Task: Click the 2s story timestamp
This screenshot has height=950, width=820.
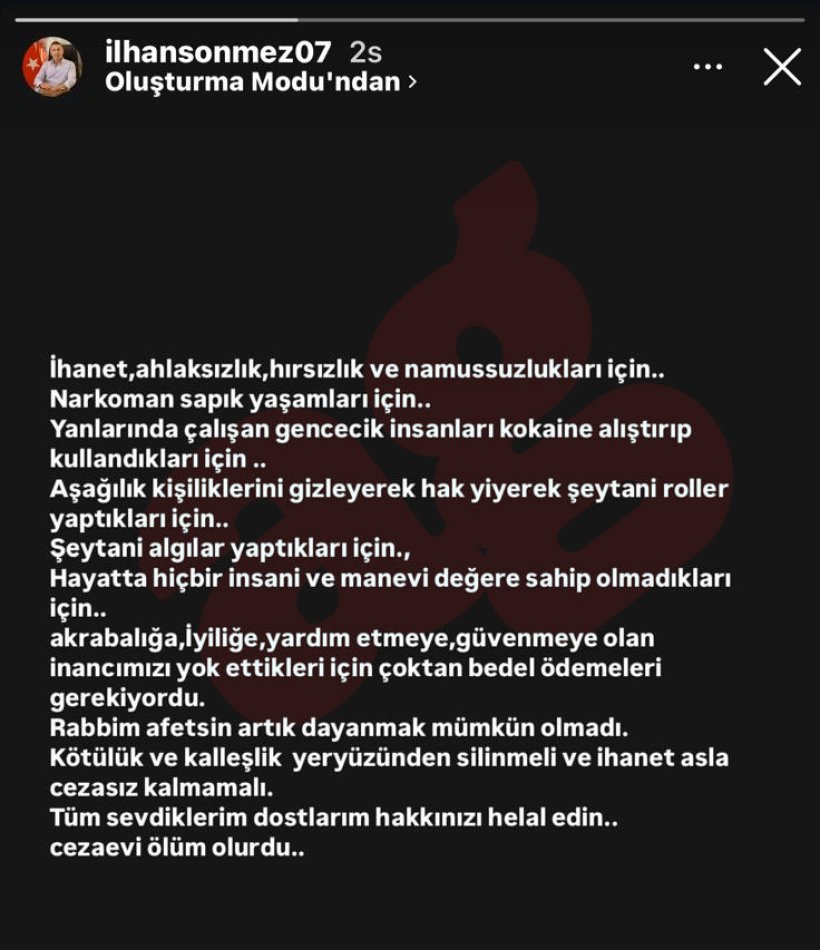Action: click(362, 57)
